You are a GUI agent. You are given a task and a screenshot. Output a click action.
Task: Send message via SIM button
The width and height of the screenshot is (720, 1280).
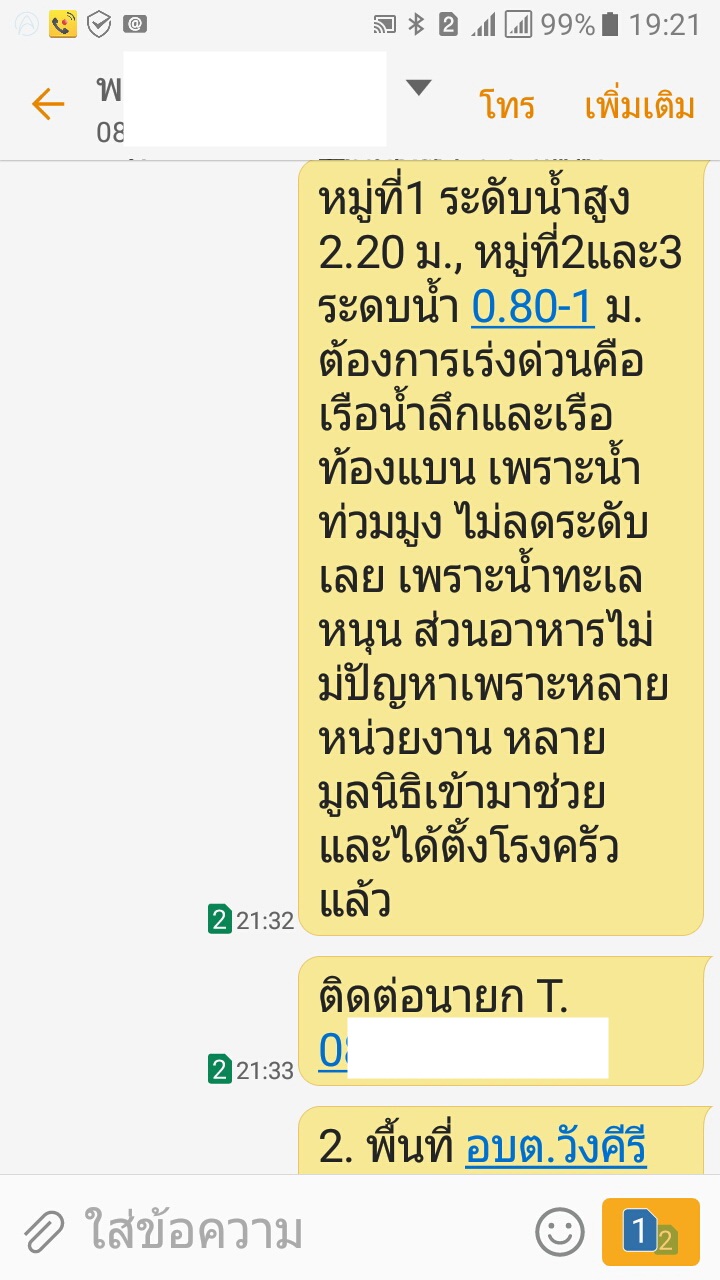[x=651, y=1232]
